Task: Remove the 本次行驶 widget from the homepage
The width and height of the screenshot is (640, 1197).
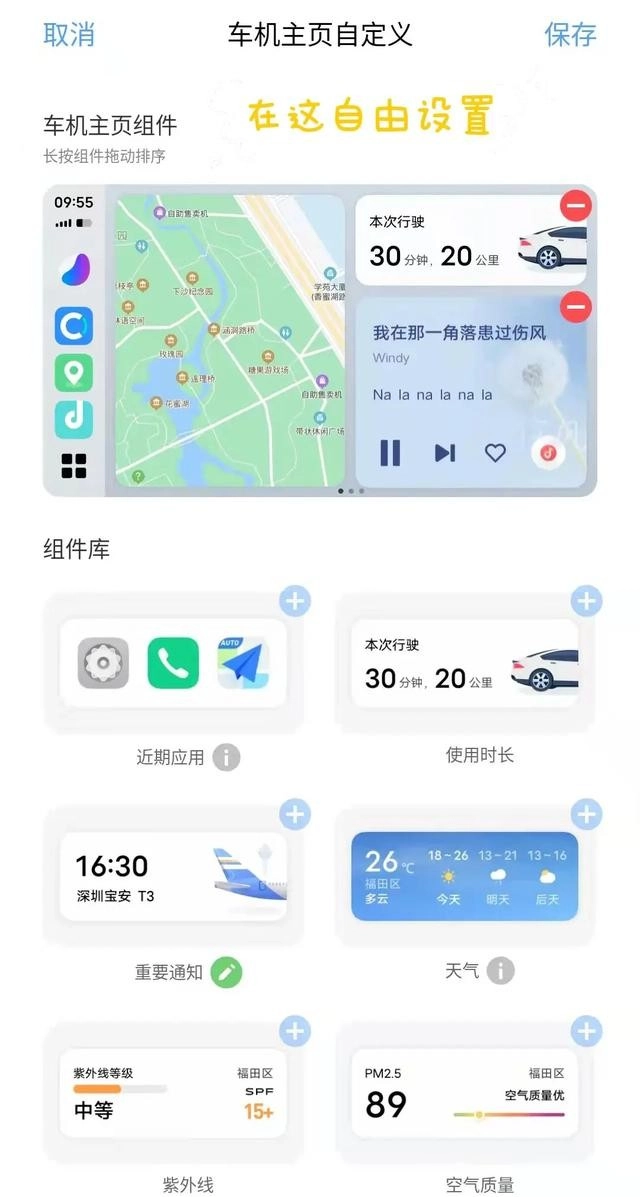Action: (x=576, y=207)
